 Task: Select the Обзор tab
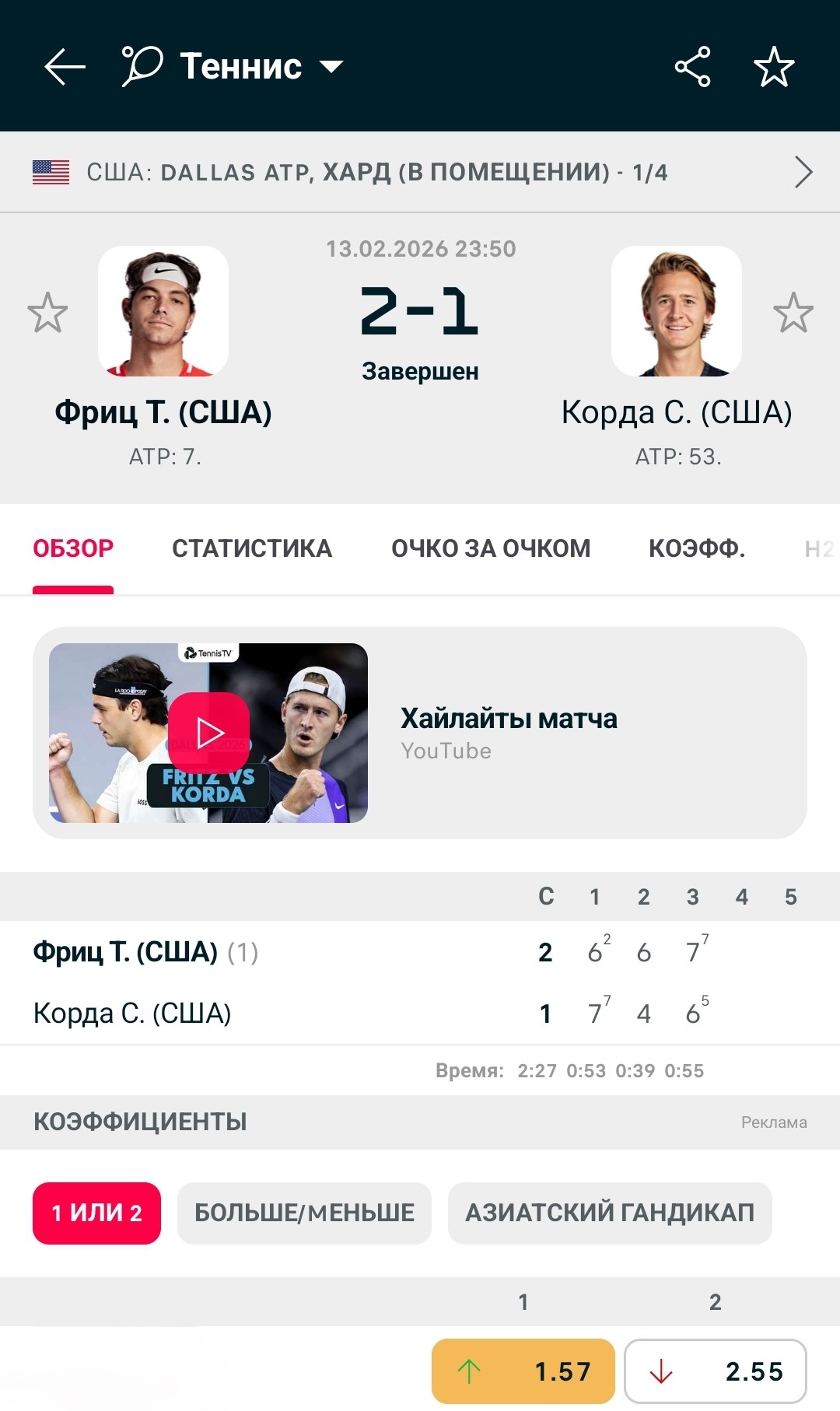(73, 548)
